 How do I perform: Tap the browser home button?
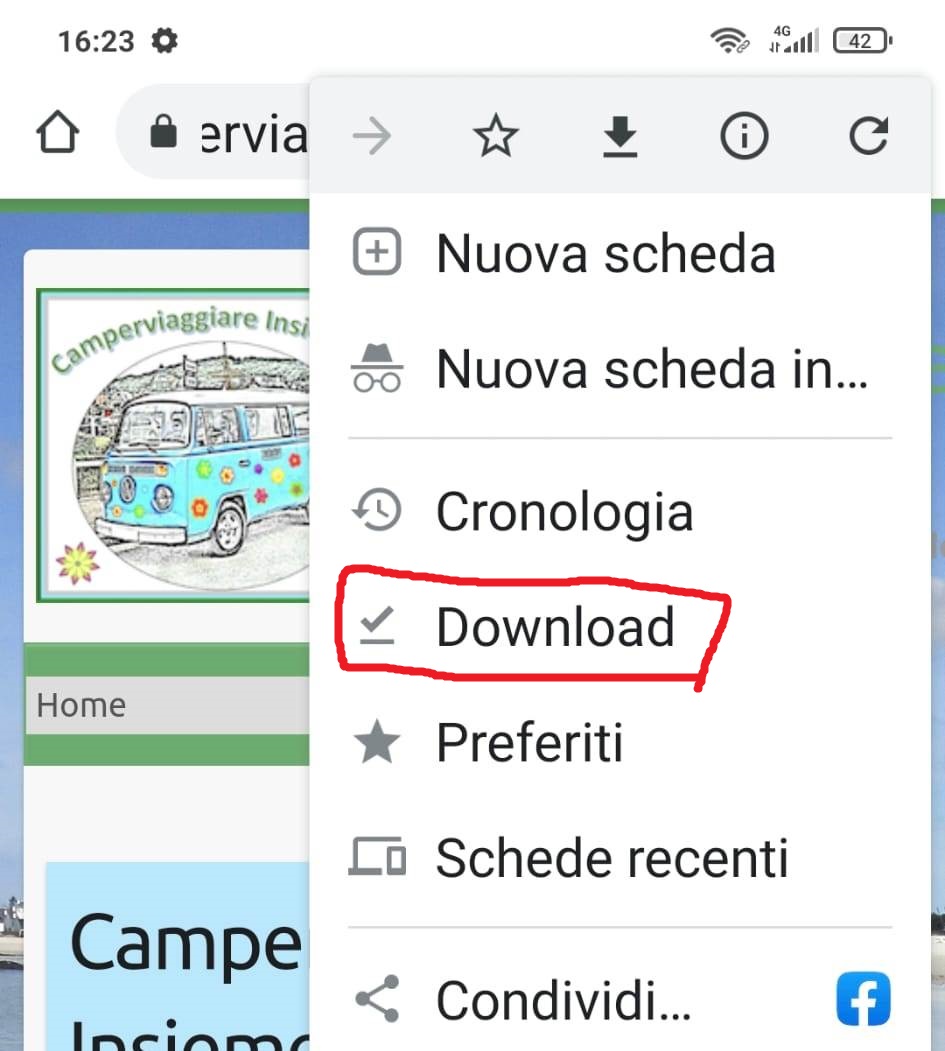(57, 133)
